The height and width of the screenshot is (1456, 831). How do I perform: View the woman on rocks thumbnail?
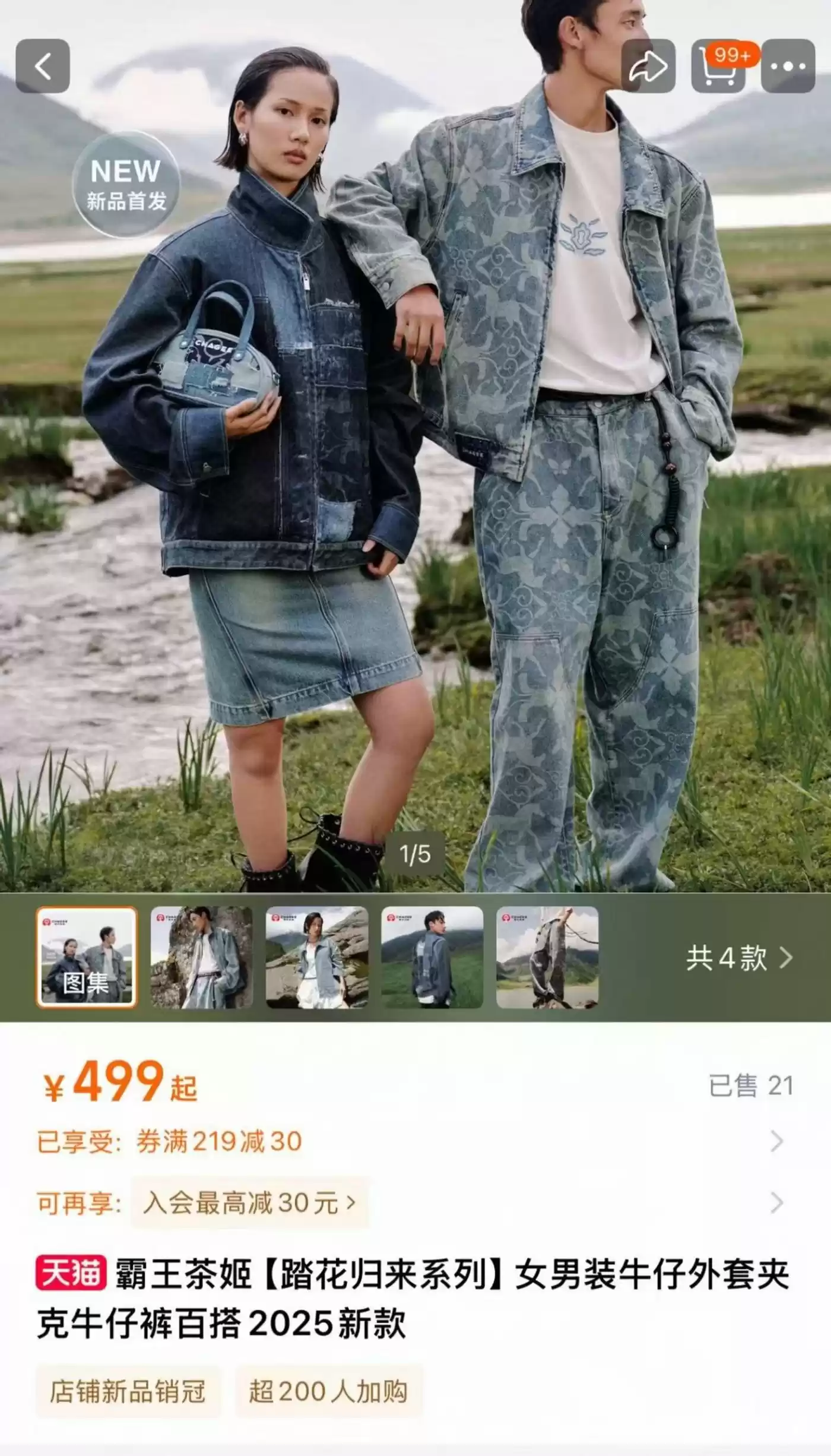coord(317,957)
